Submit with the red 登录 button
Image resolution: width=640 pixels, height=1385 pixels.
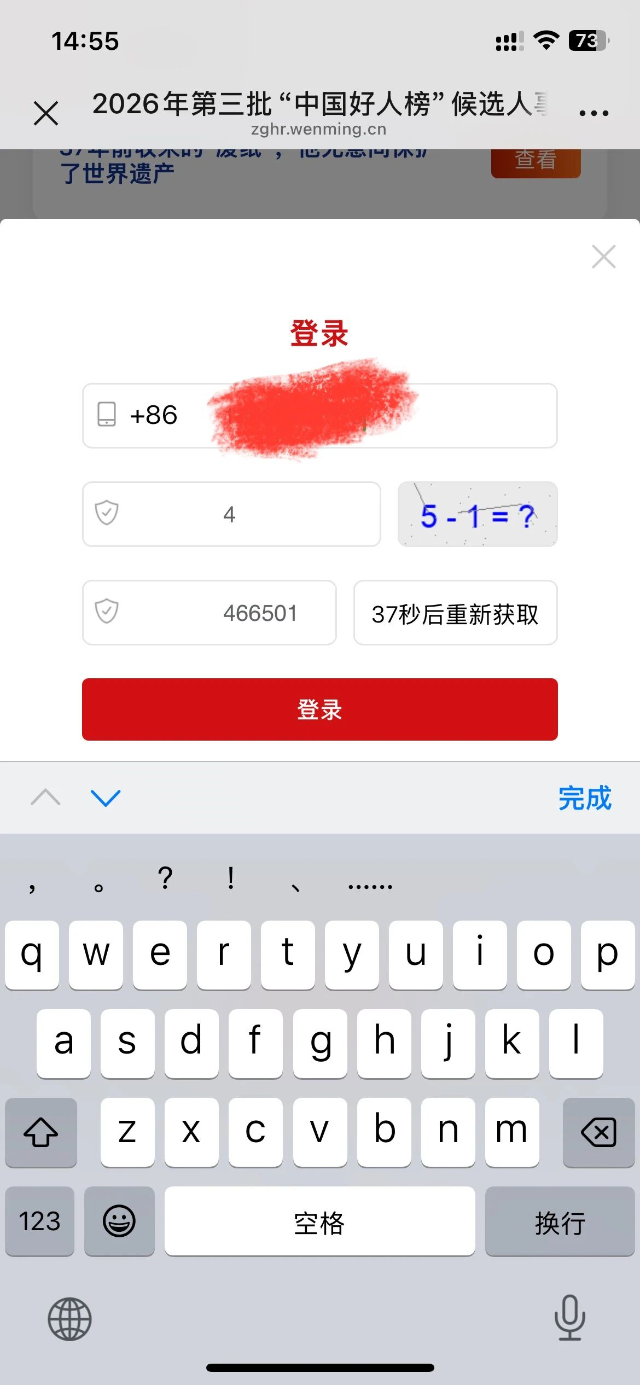pyautogui.click(x=320, y=709)
